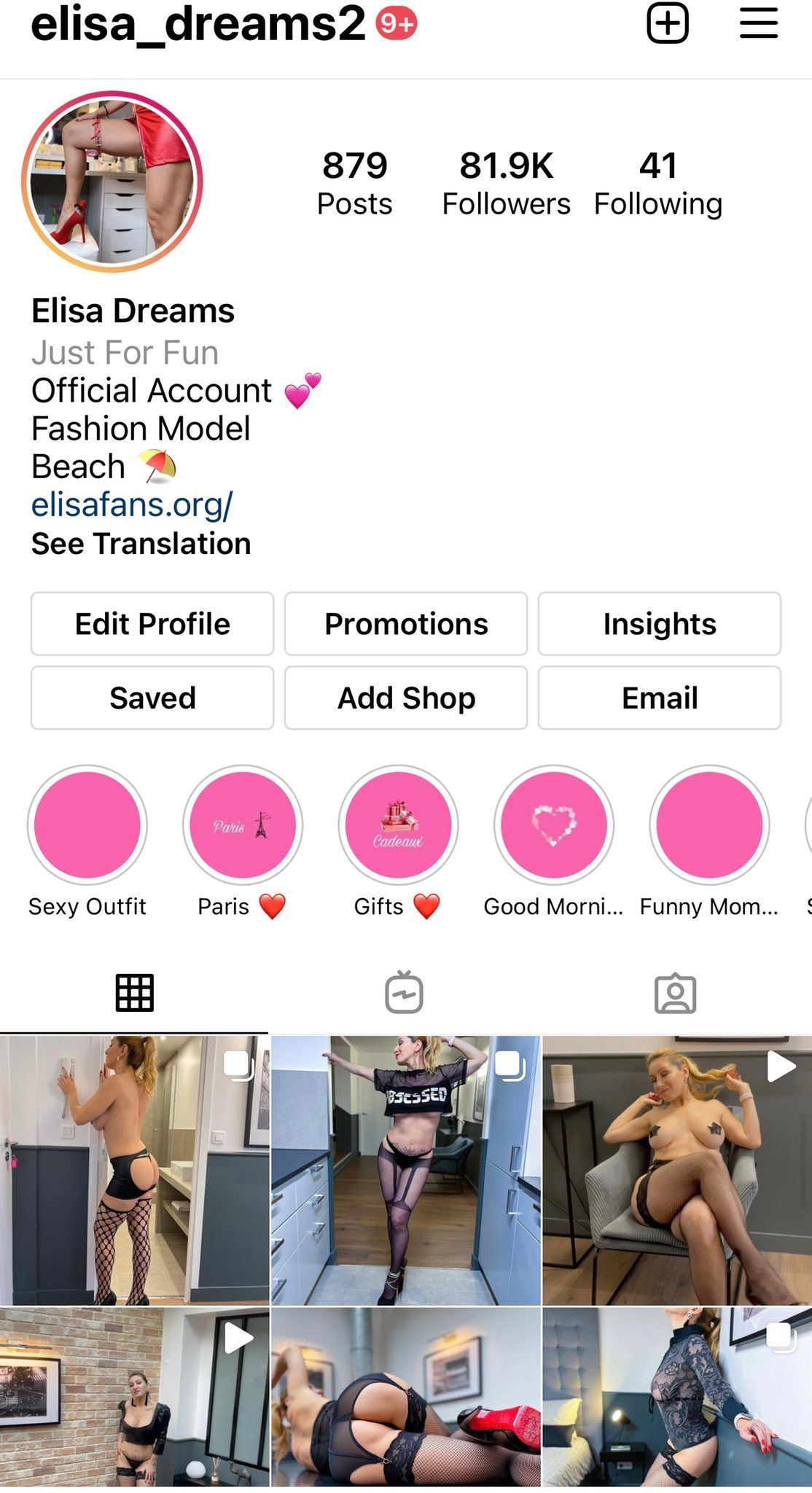Select the posts grid tab

(x=135, y=993)
